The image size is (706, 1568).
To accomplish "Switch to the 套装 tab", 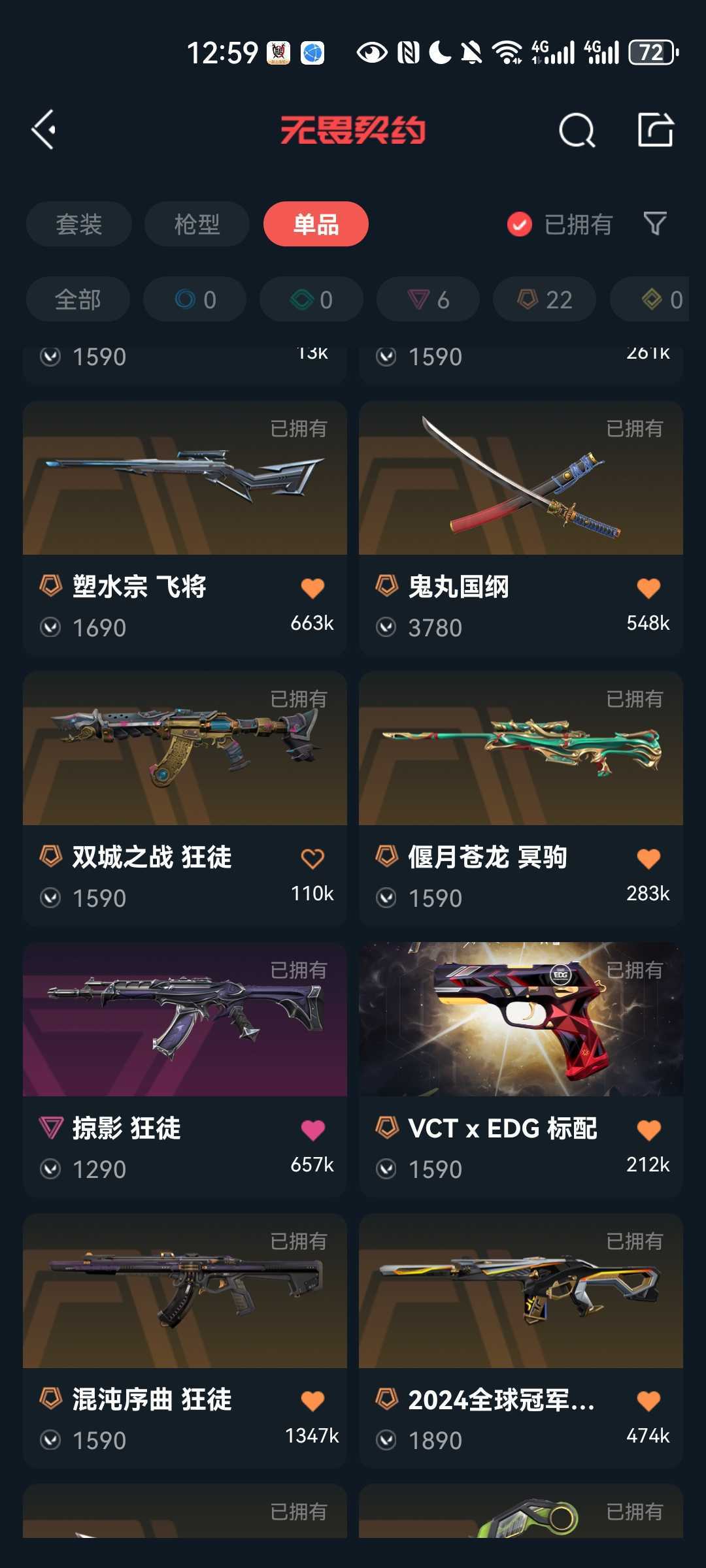I will (x=79, y=224).
